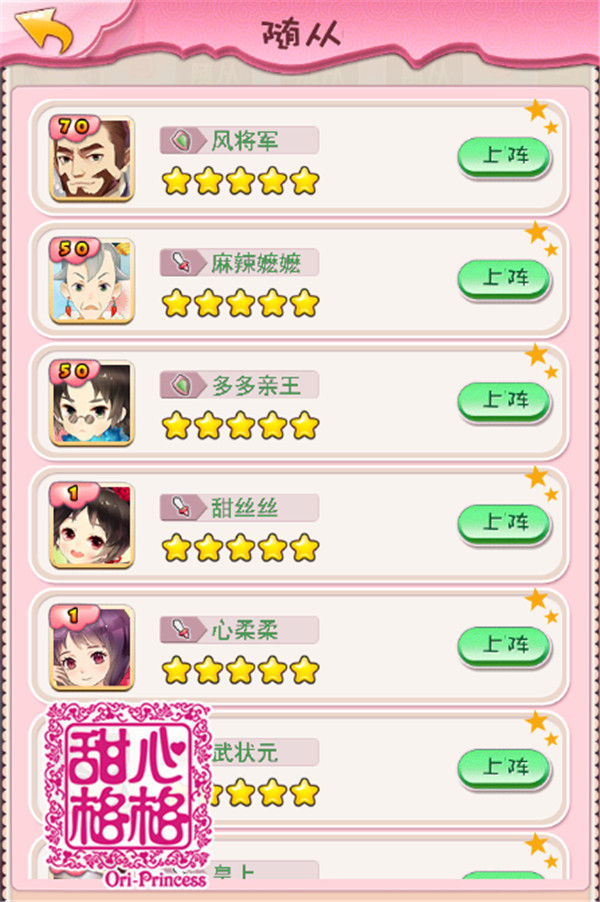View 麻辣嬷嬷's avatar
Image resolution: width=600 pixels, height=902 pixels.
coord(91,282)
